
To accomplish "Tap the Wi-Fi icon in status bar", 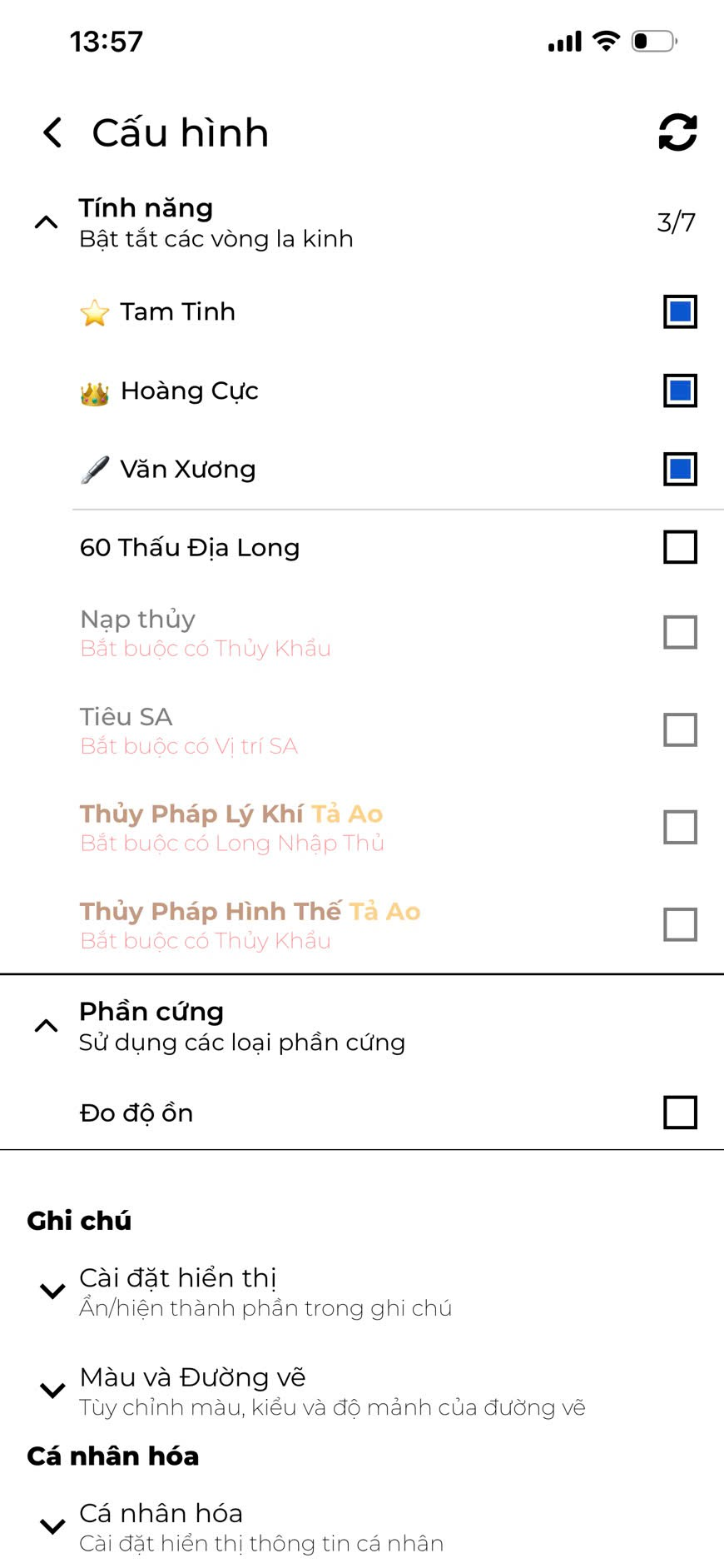I will coord(607,40).
